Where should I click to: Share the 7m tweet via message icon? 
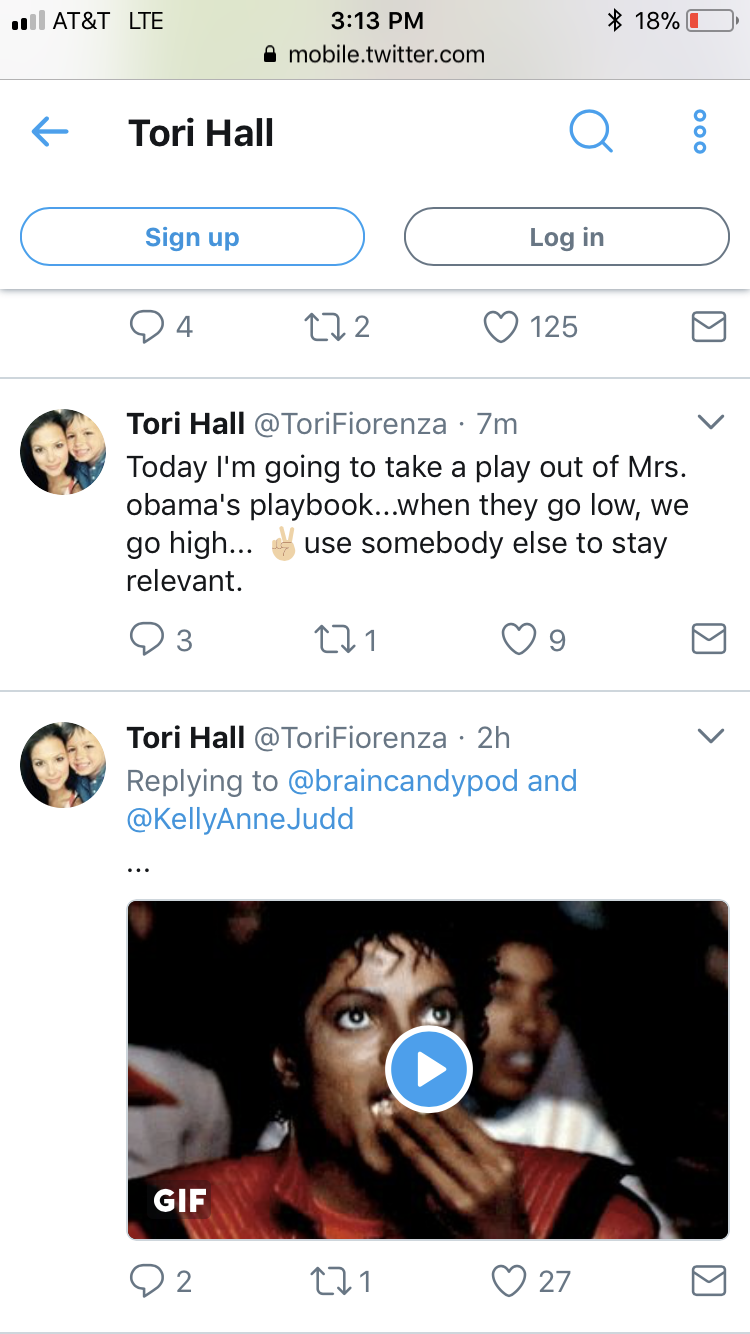click(709, 640)
